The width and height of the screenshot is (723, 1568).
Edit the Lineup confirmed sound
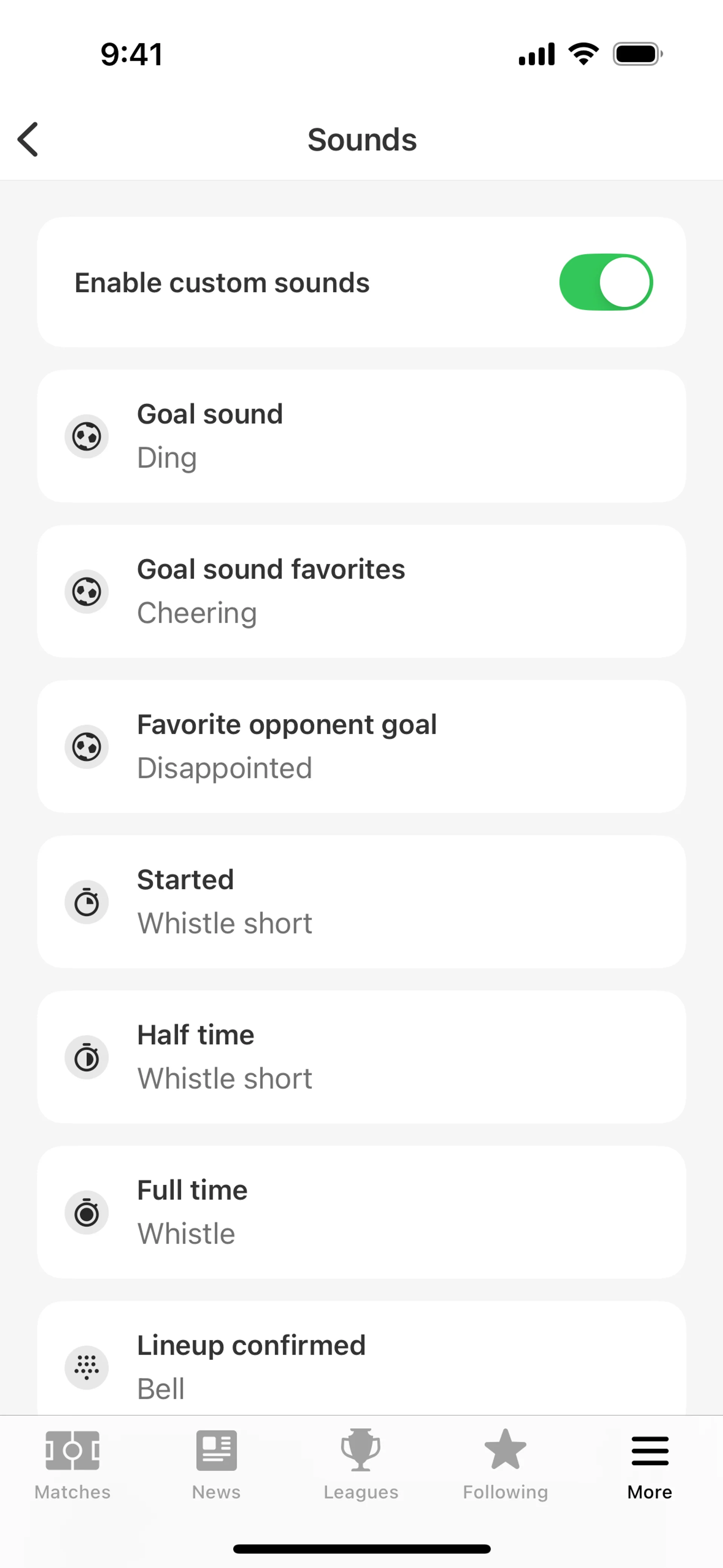(x=361, y=1363)
